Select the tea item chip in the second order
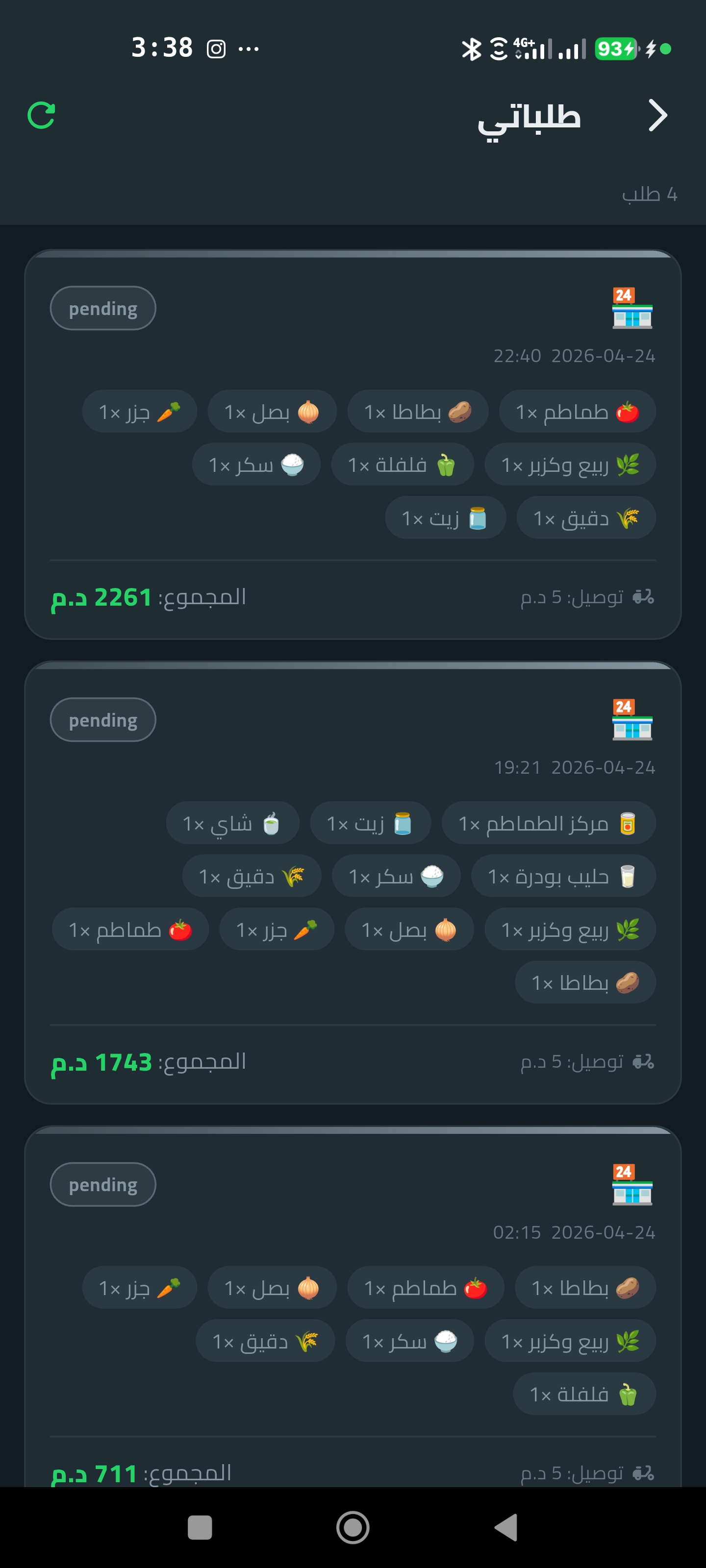 233,823
